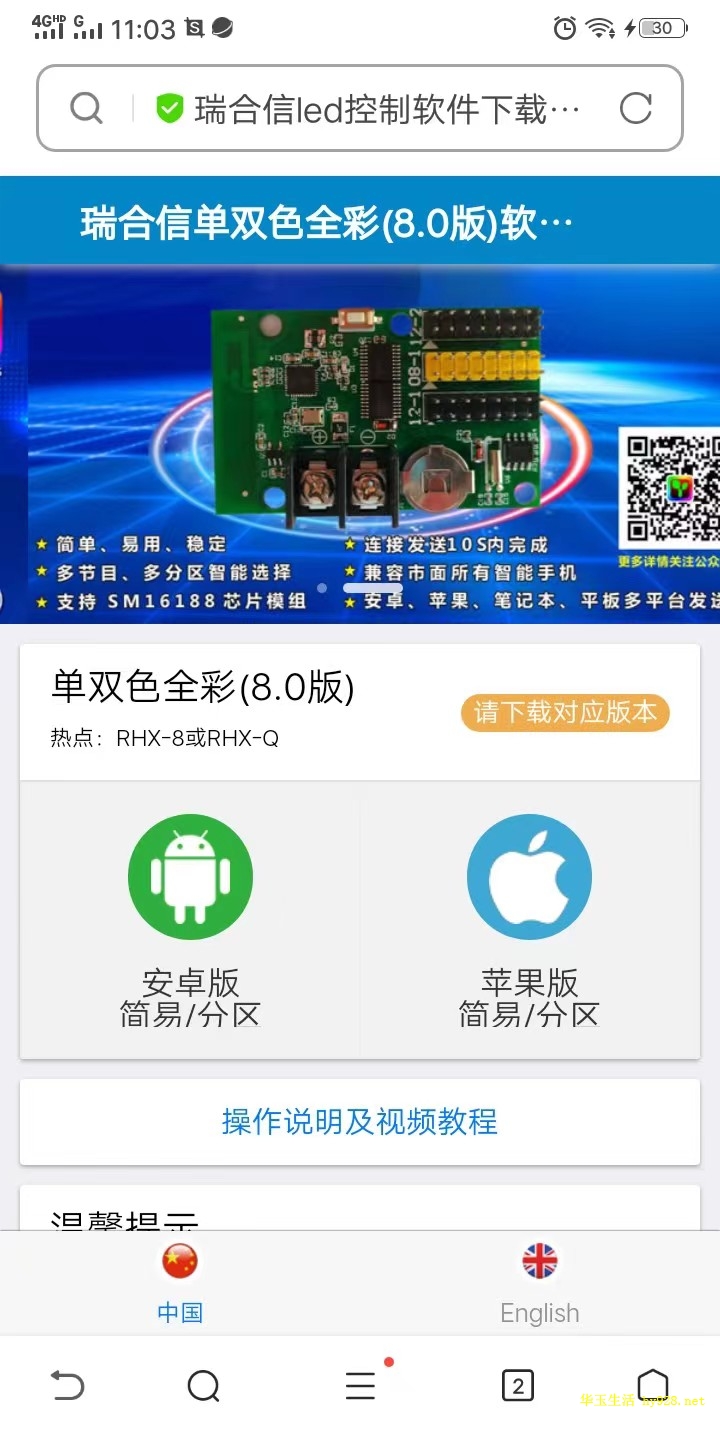Switch language to 中国
720x1436 pixels.
click(180, 1283)
